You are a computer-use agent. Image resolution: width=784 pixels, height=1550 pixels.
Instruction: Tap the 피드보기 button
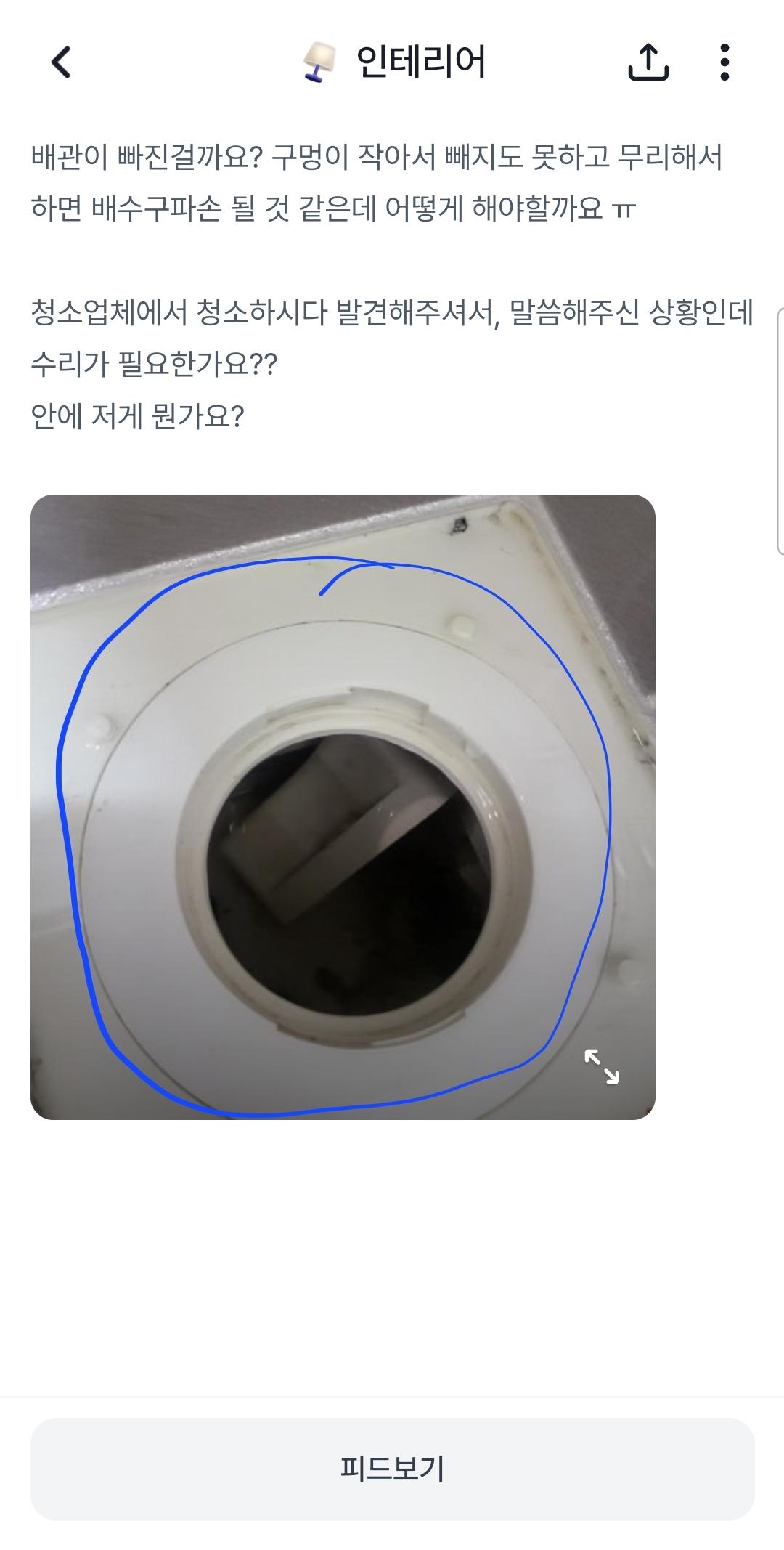coord(392,1469)
